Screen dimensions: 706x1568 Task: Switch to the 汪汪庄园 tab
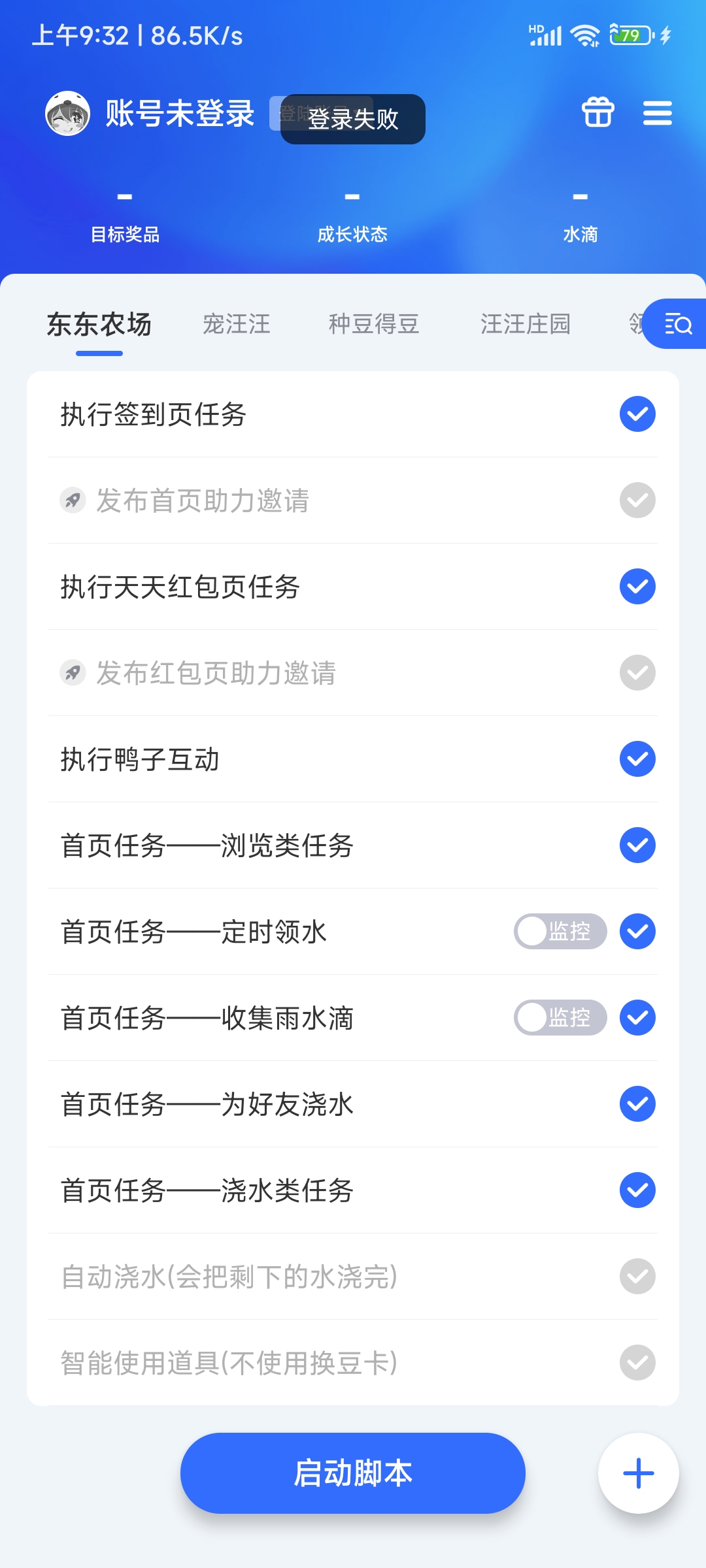click(526, 324)
